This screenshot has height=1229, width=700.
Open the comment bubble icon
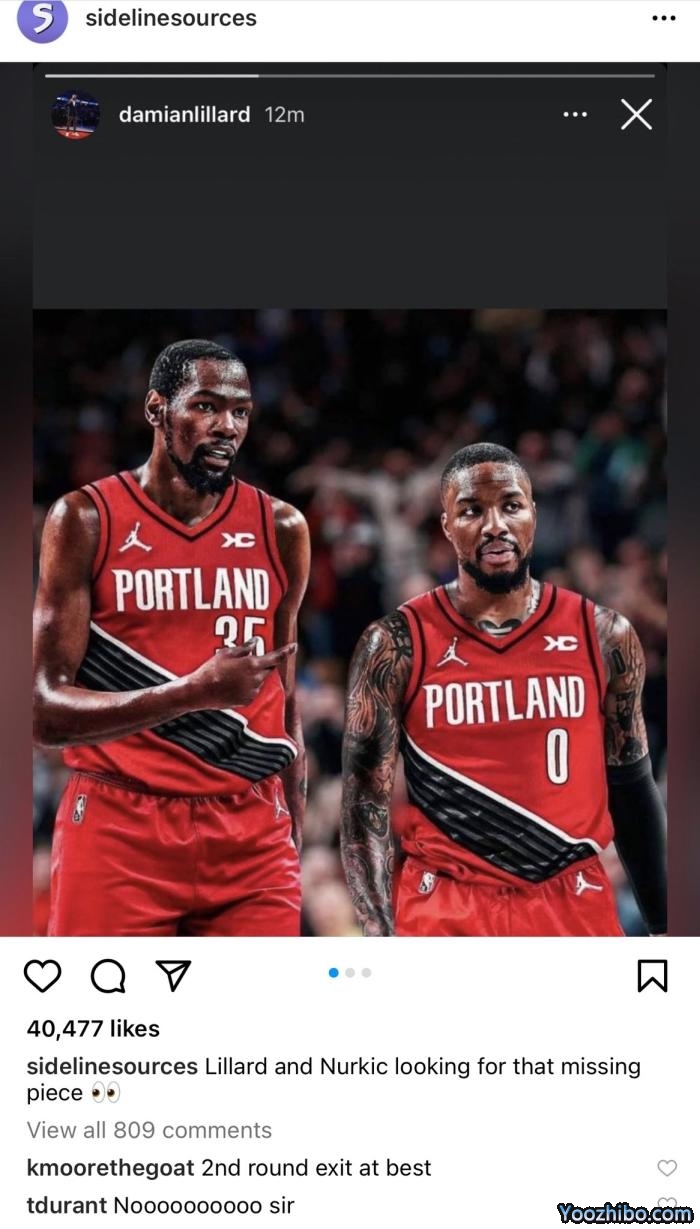[x=108, y=975]
